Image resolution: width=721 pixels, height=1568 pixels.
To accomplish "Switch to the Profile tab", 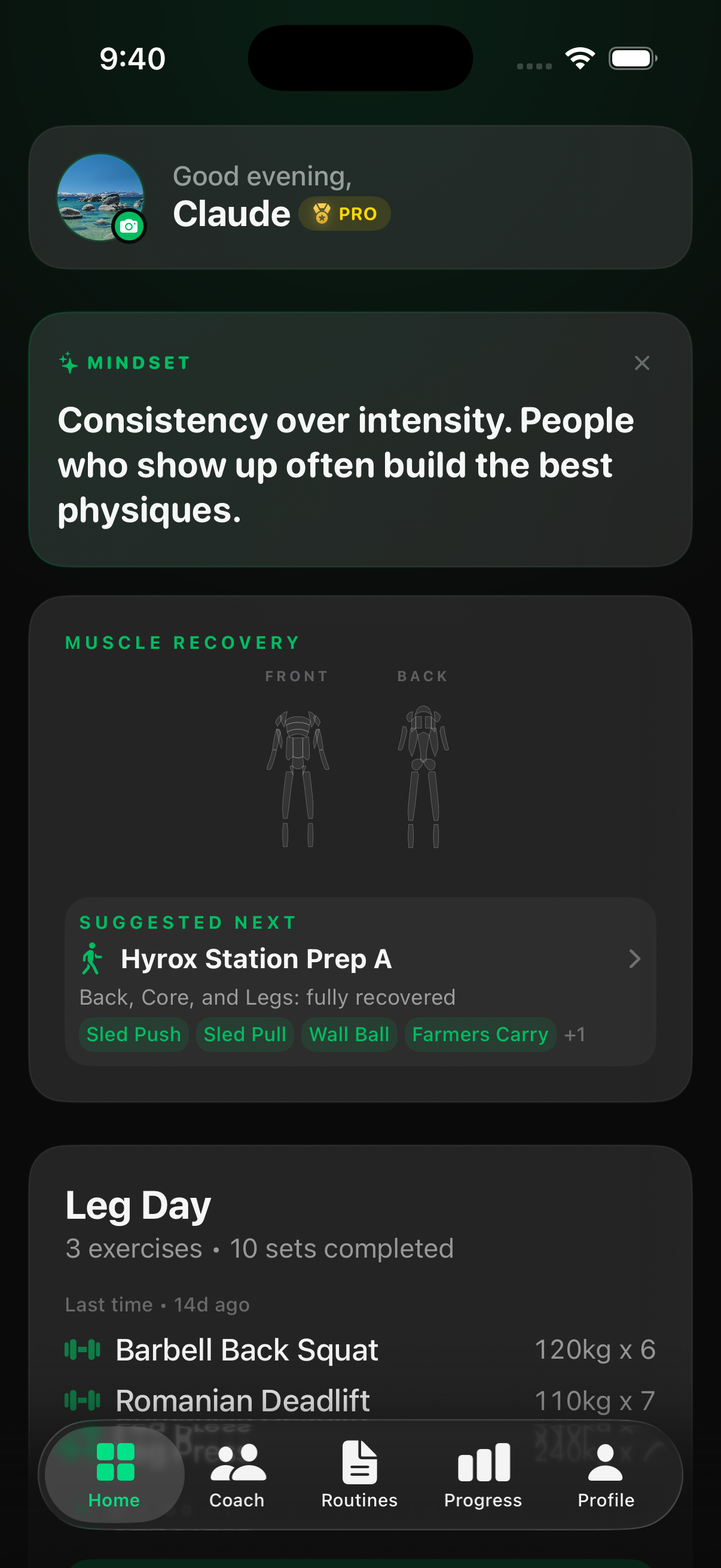I will (x=606, y=1475).
